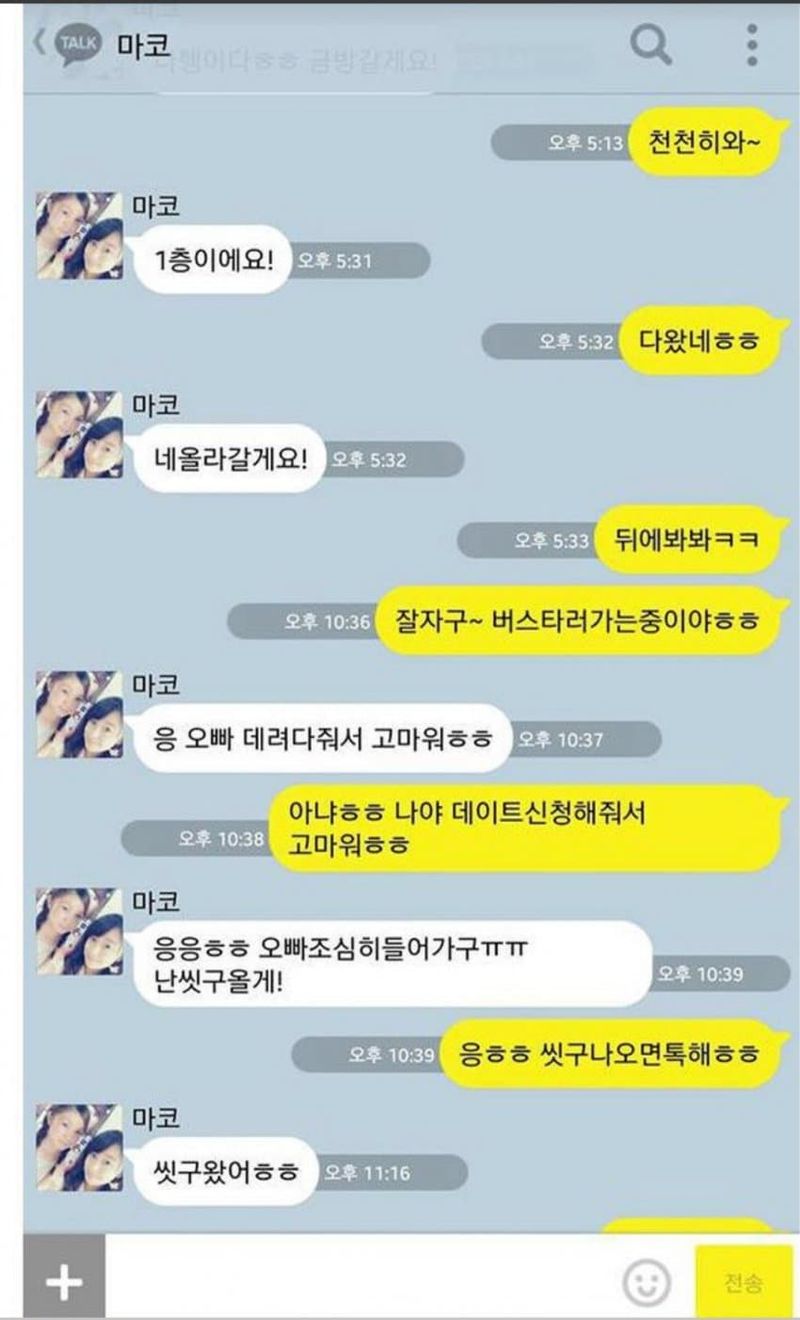Image resolution: width=800 pixels, height=1320 pixels.
Task: Open the overflow menu
Action: [x=752, y=44]
